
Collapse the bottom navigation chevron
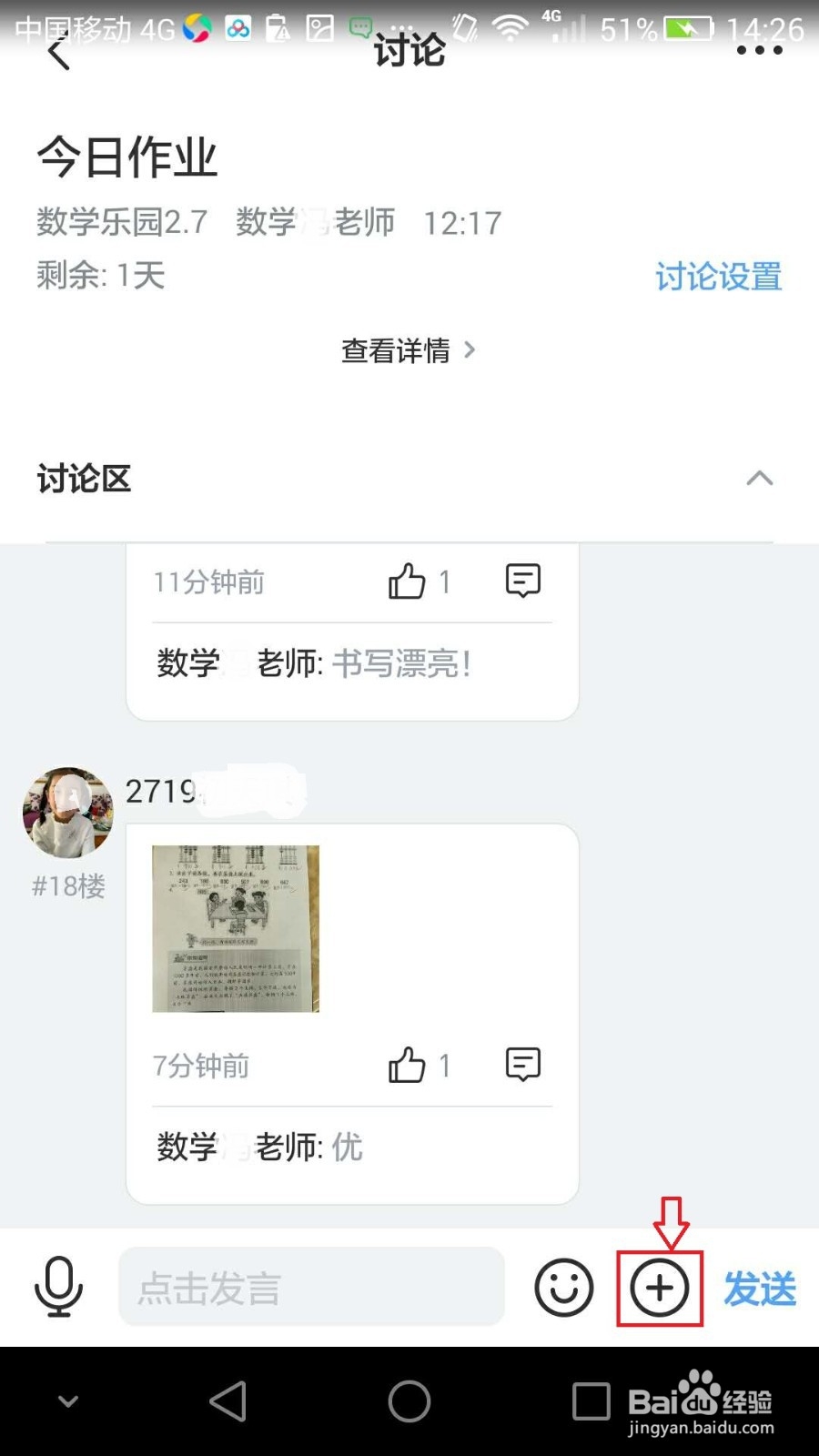[x=66, y=1400]
